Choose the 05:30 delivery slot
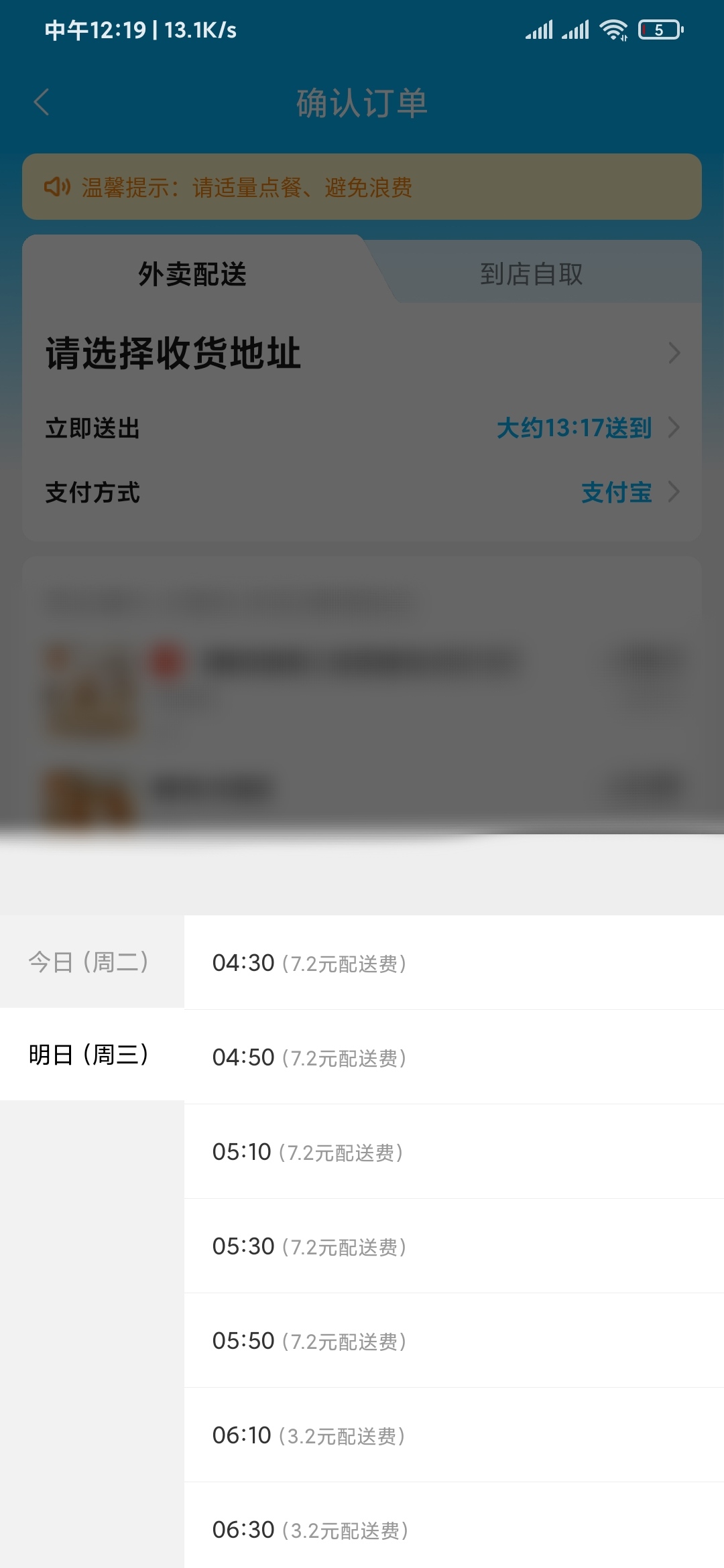The image size is (724, 1568). coord(308,1246)
